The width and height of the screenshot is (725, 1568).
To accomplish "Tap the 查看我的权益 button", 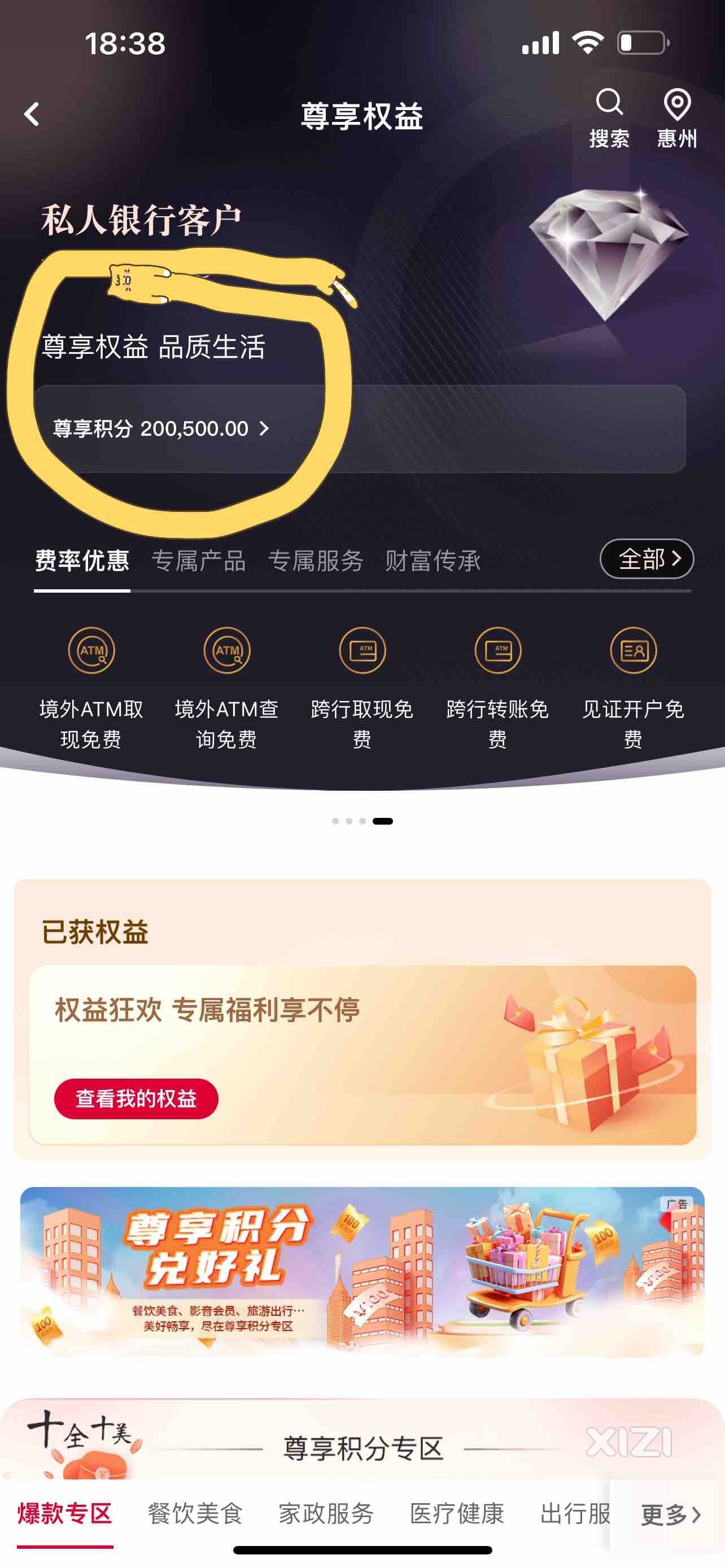I will pos(136,1099).
